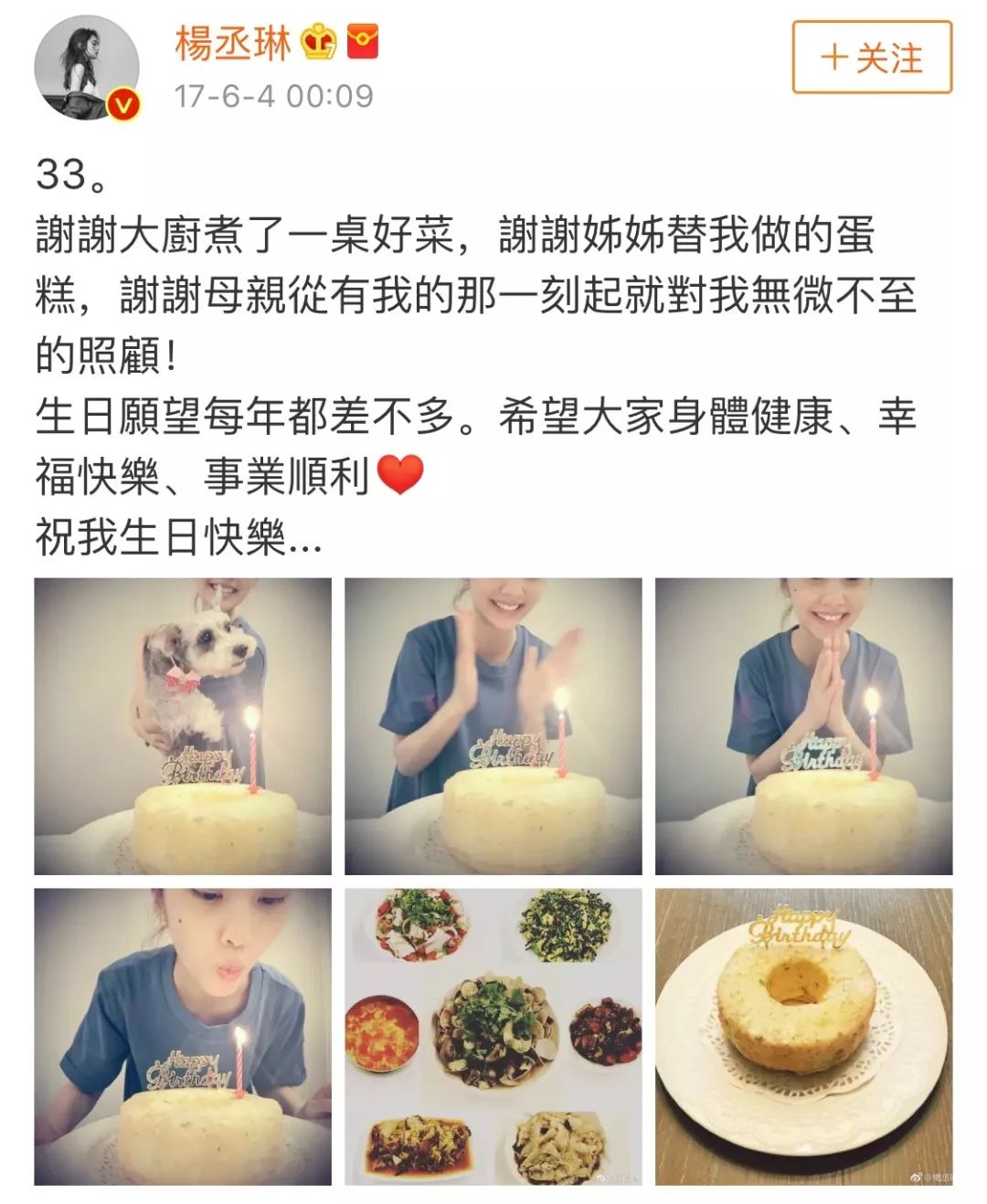Screen dimensions: 987x1204
Task: Follow 楊丞琳 with the 关注 button
Action: point(871,58)
